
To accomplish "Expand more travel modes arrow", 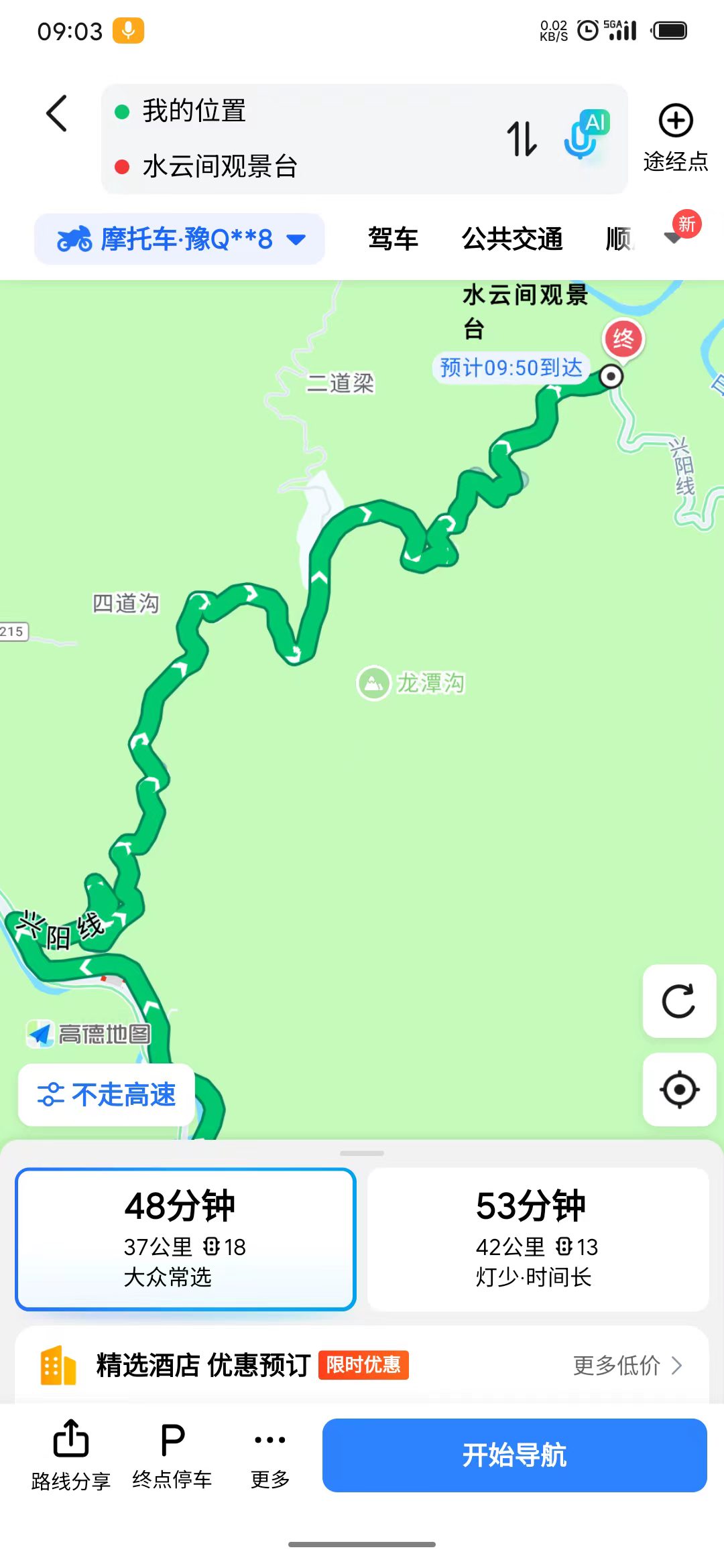I will pos(674,237).
